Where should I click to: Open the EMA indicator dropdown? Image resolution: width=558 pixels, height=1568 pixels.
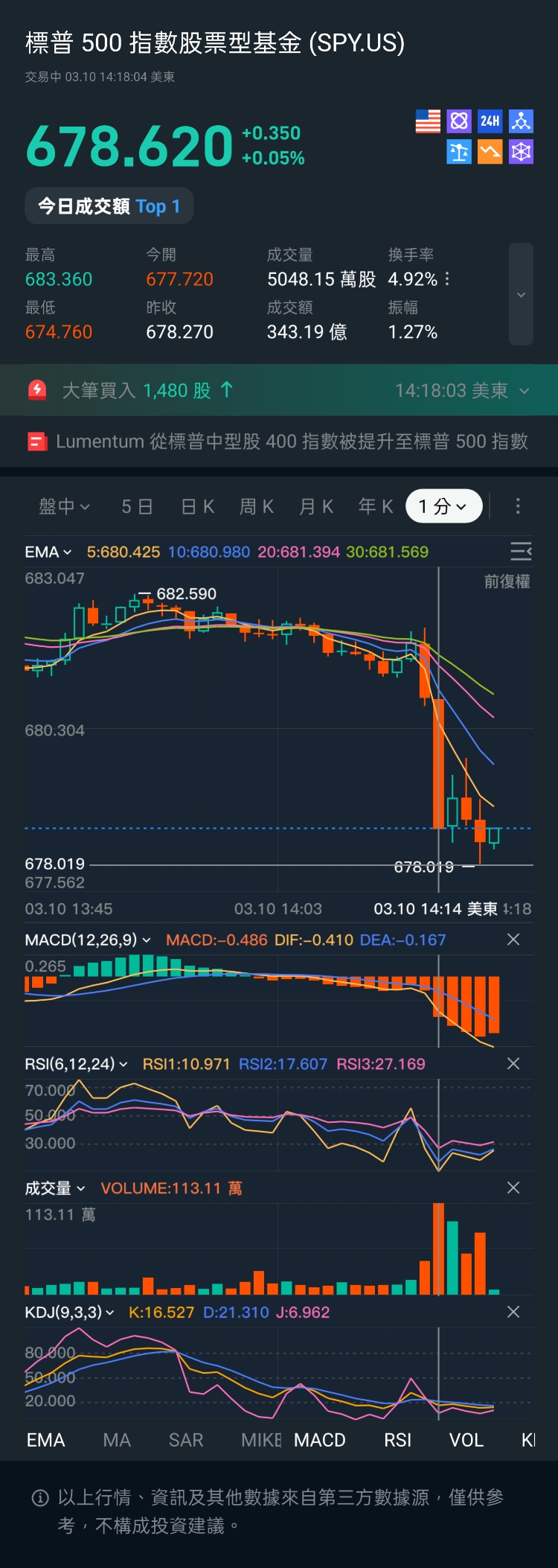pyautogui.click(x=48, y=552)
